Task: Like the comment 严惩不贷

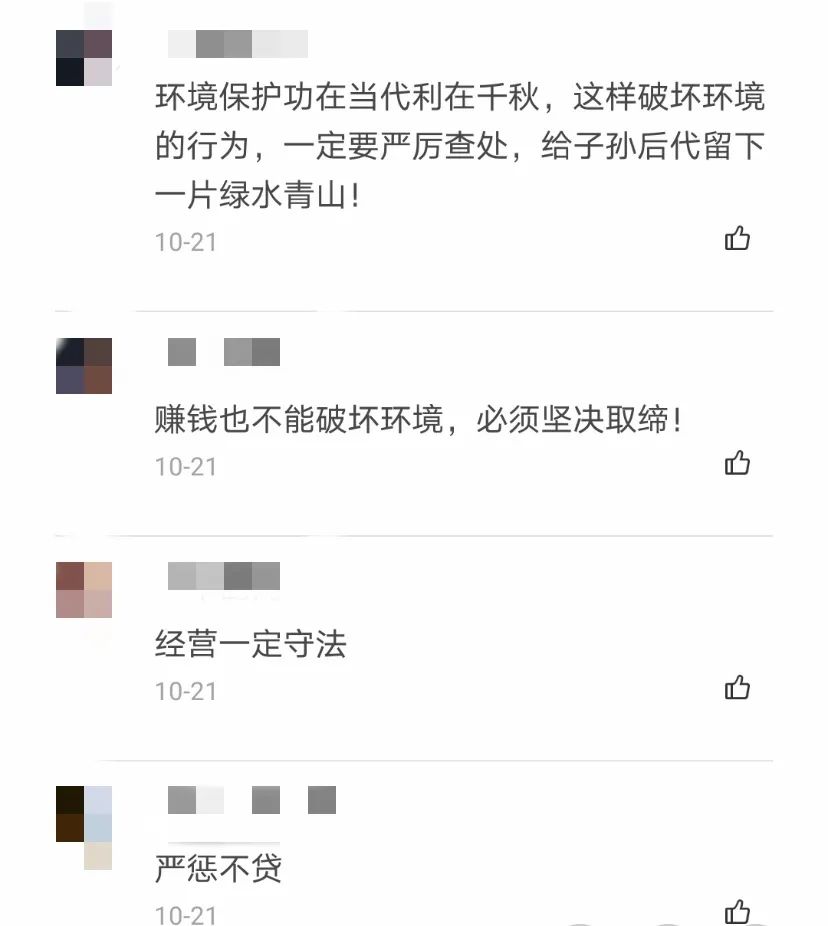Action: [737, 911]
